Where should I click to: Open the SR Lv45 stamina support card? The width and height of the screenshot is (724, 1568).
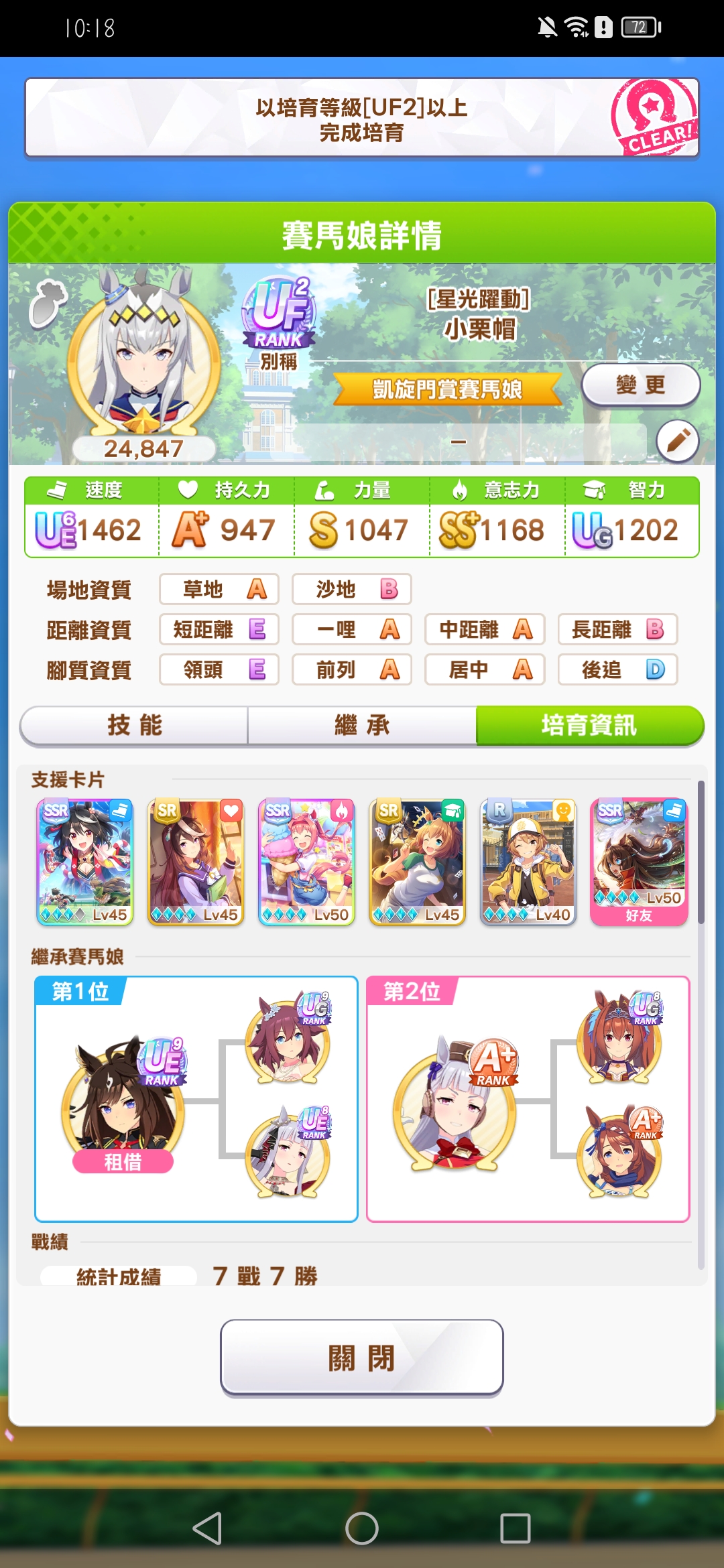pos(196,862)
